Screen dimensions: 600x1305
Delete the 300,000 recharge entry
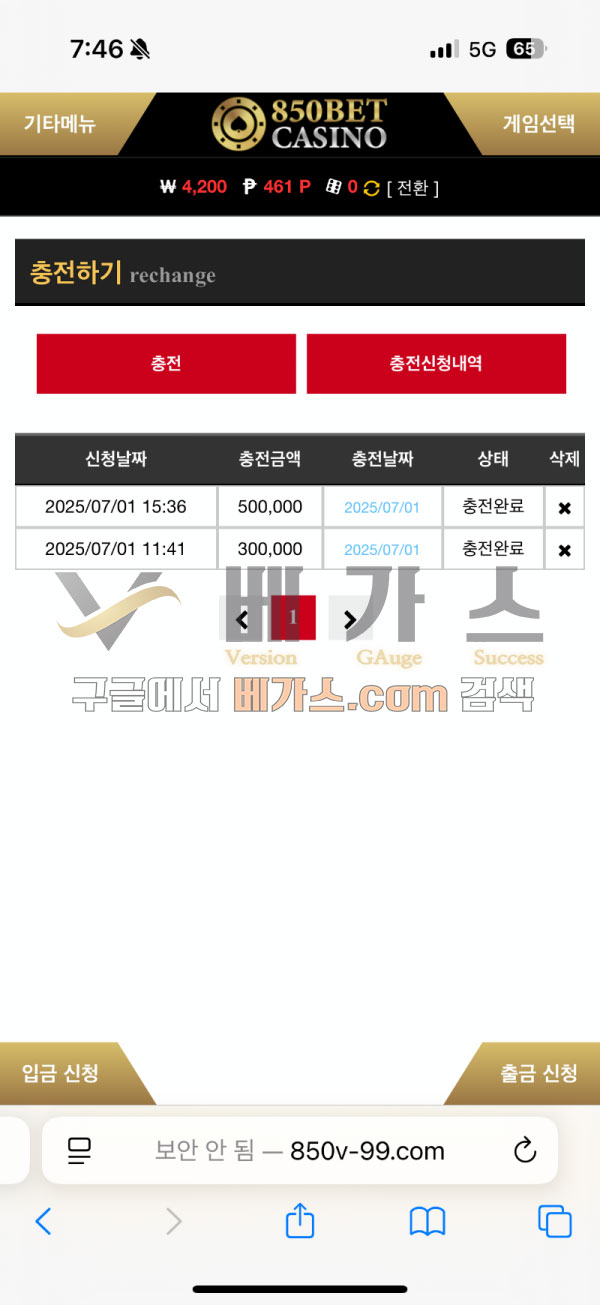point(564,550)
